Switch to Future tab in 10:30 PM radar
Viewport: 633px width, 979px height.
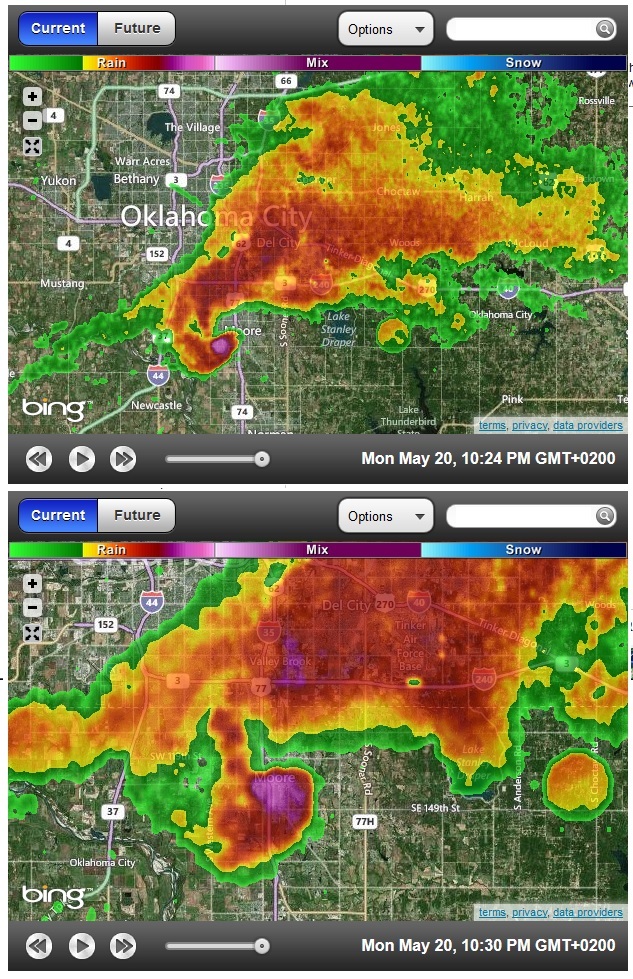[137, 515]
